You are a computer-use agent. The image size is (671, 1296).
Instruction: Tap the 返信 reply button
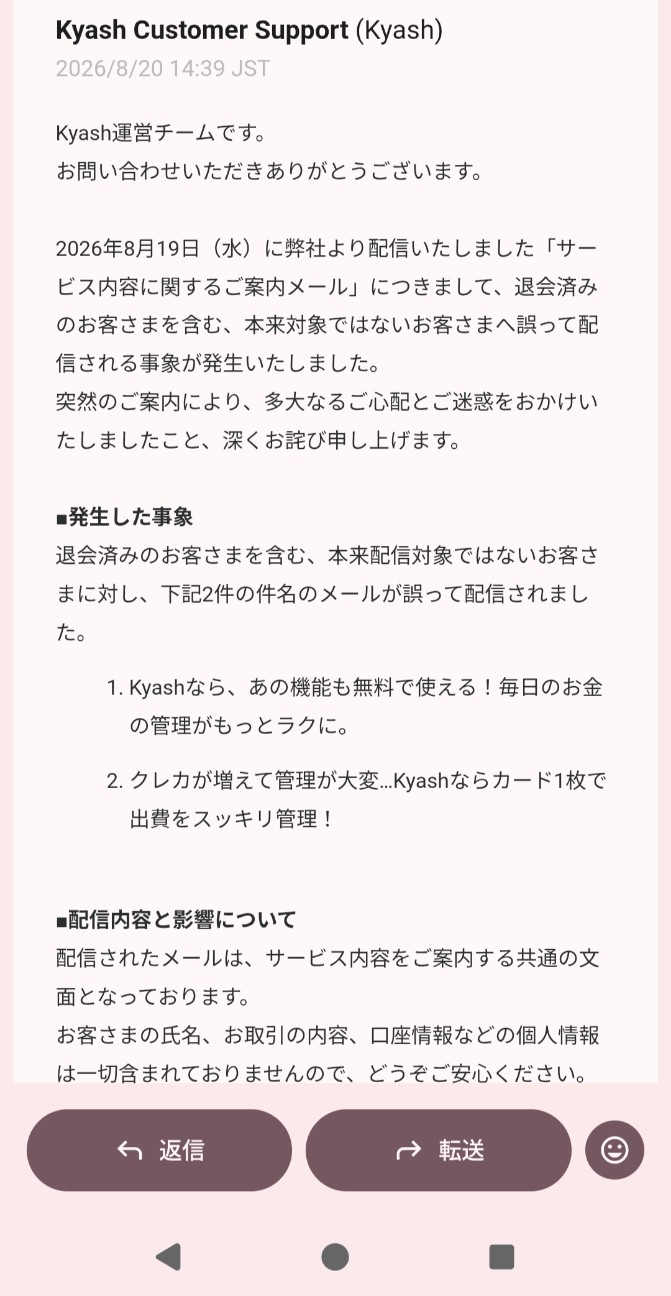159,1150
